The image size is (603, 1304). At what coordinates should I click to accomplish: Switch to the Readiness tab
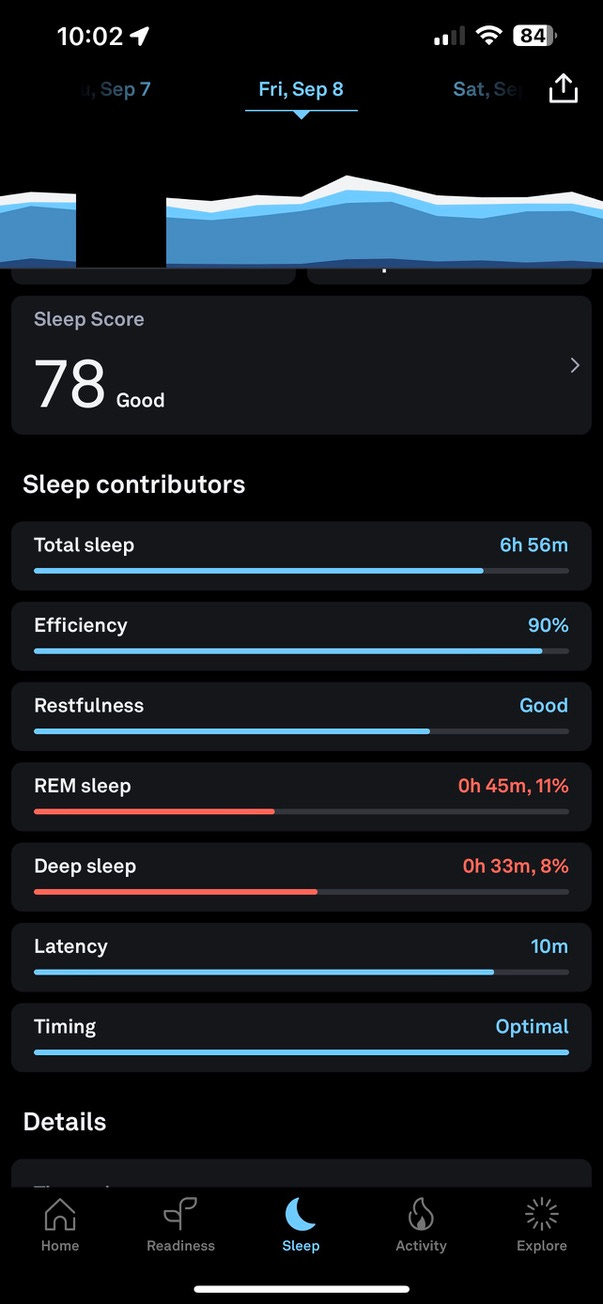(181, 1225)
